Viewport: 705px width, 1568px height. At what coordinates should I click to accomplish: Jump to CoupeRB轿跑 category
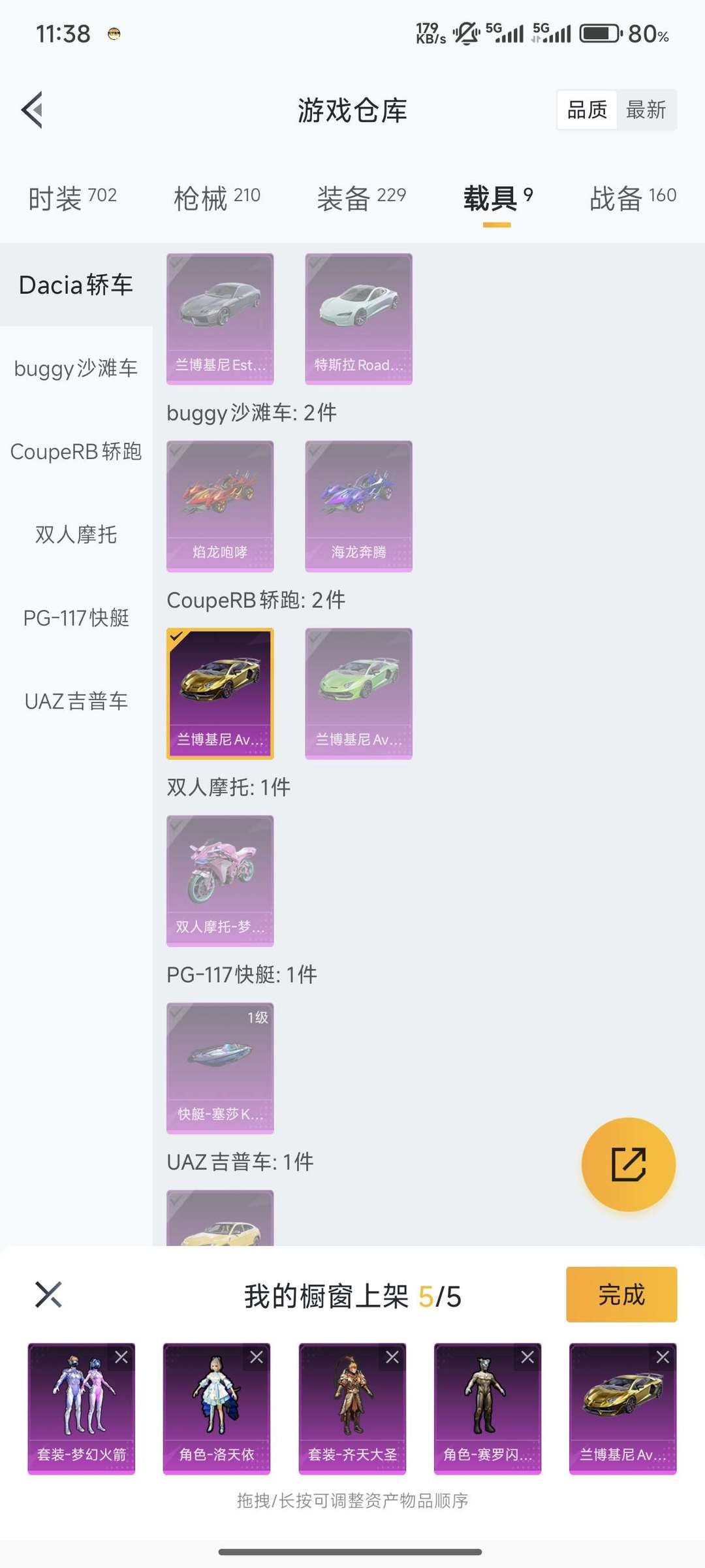76,451
